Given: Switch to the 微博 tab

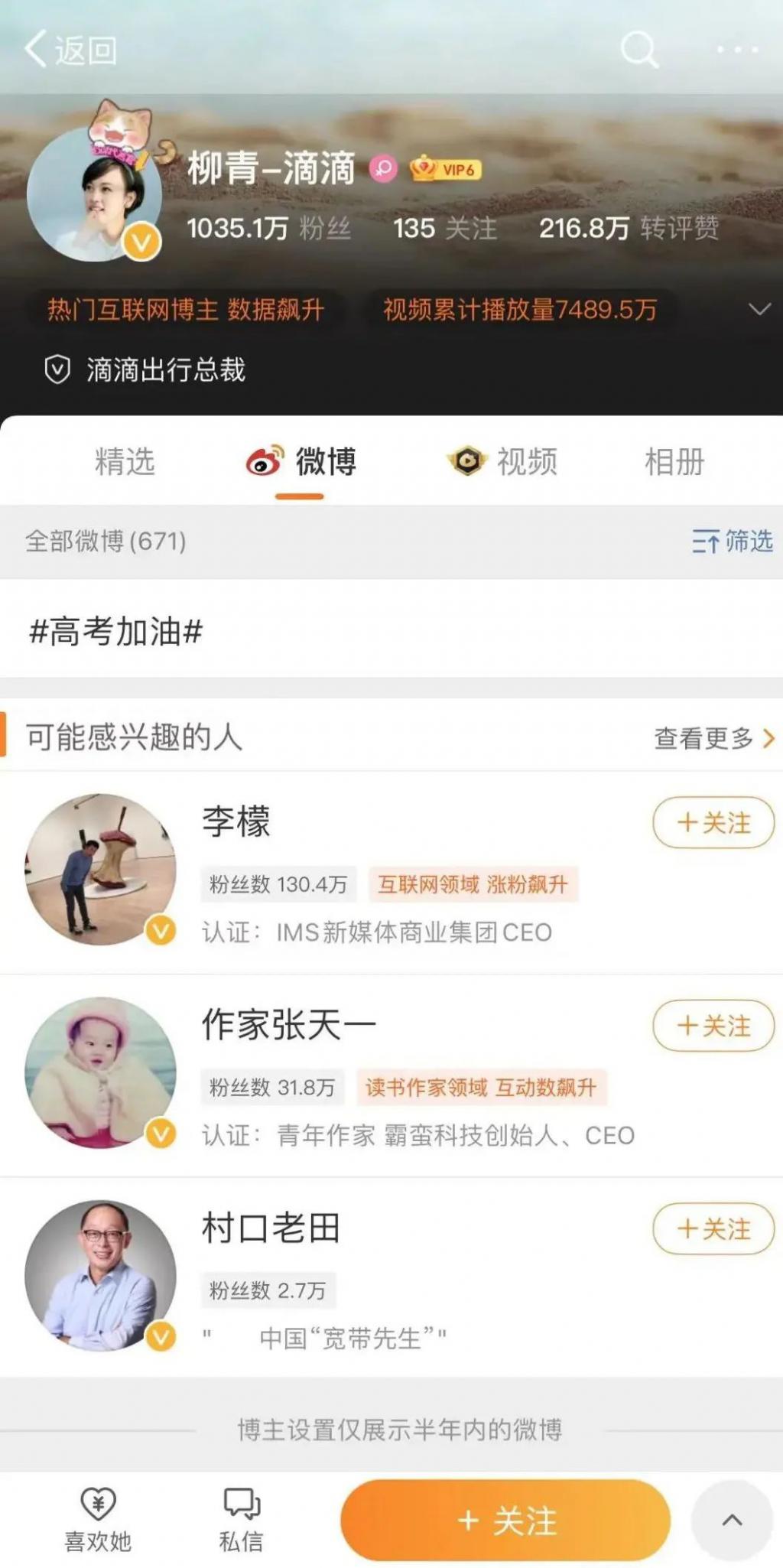Looking at the screenshot, I should (x=301, y=462).
